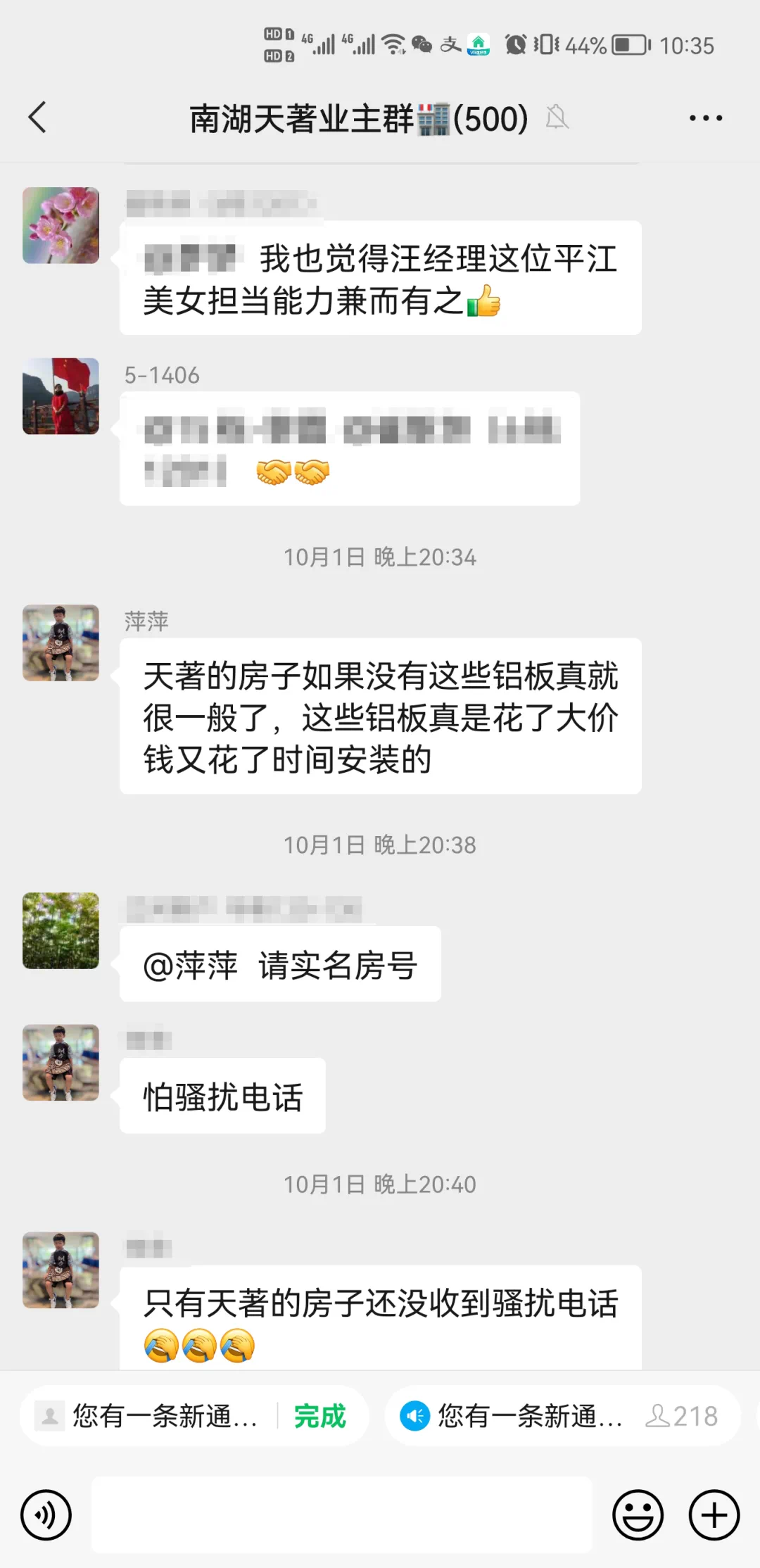Tap 萍萍's avatar beside the 铝板 message
Screen dimensions: 760x1568
click(61, 643)
